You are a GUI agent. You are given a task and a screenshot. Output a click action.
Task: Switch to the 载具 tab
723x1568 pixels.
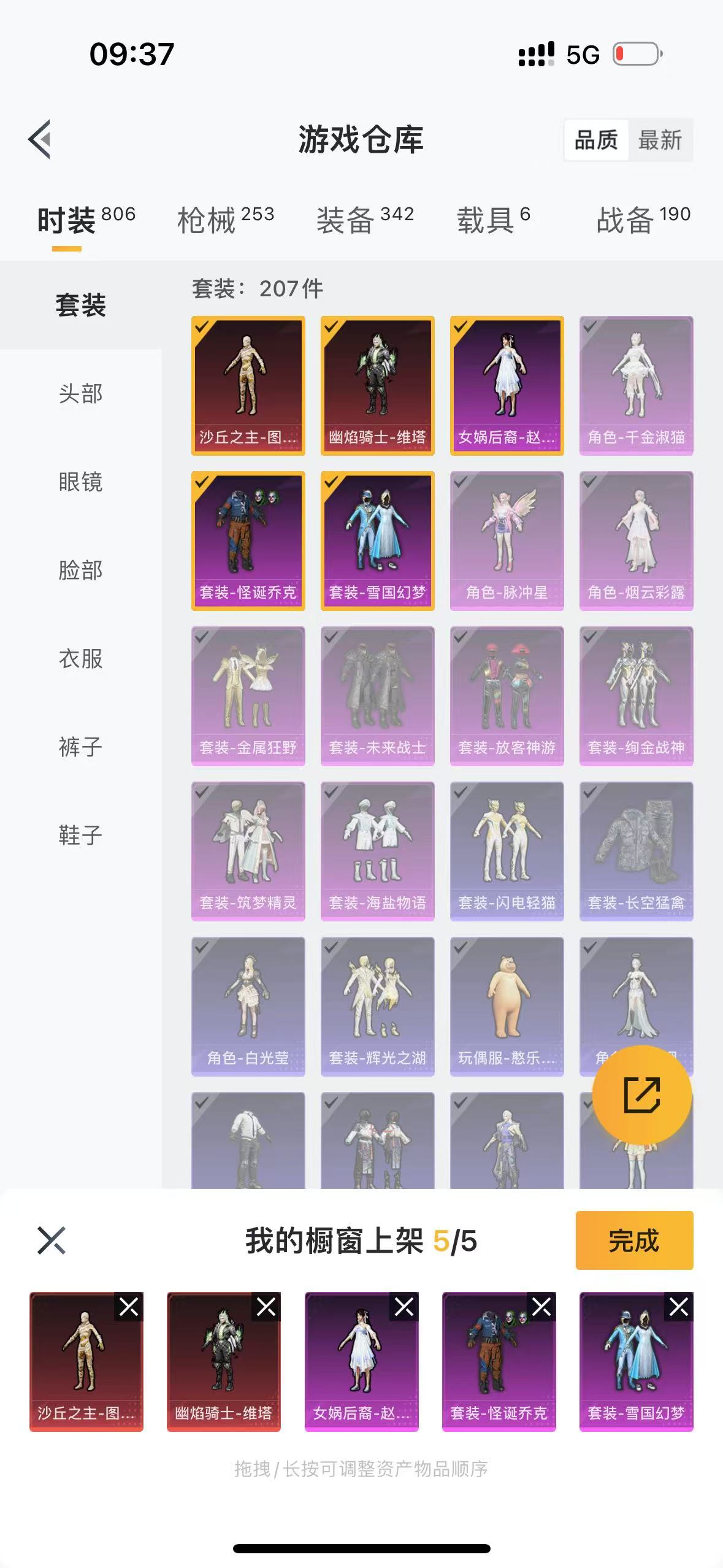[x=493, y=220]
